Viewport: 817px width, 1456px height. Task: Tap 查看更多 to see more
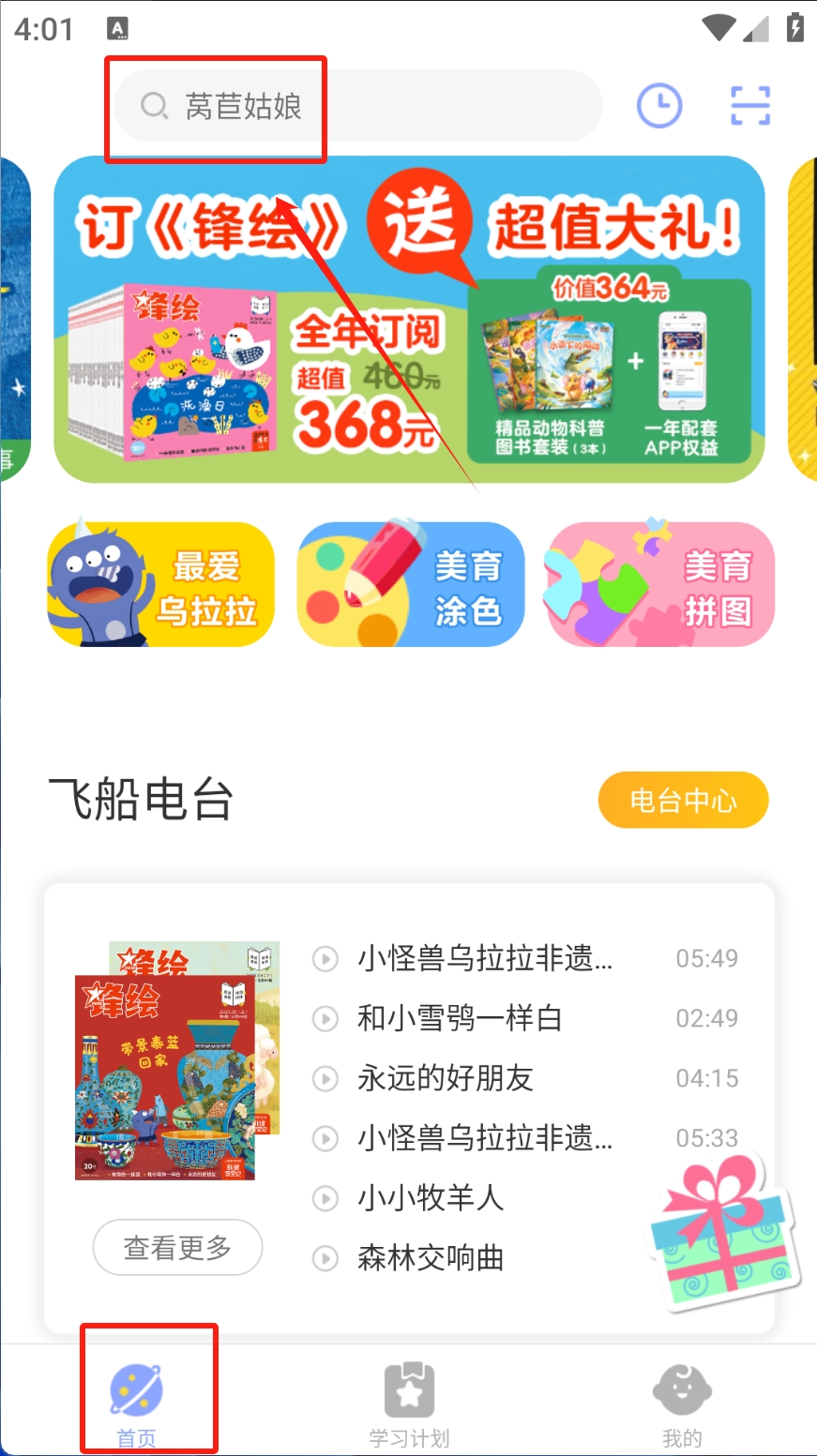coord(177,1247)
